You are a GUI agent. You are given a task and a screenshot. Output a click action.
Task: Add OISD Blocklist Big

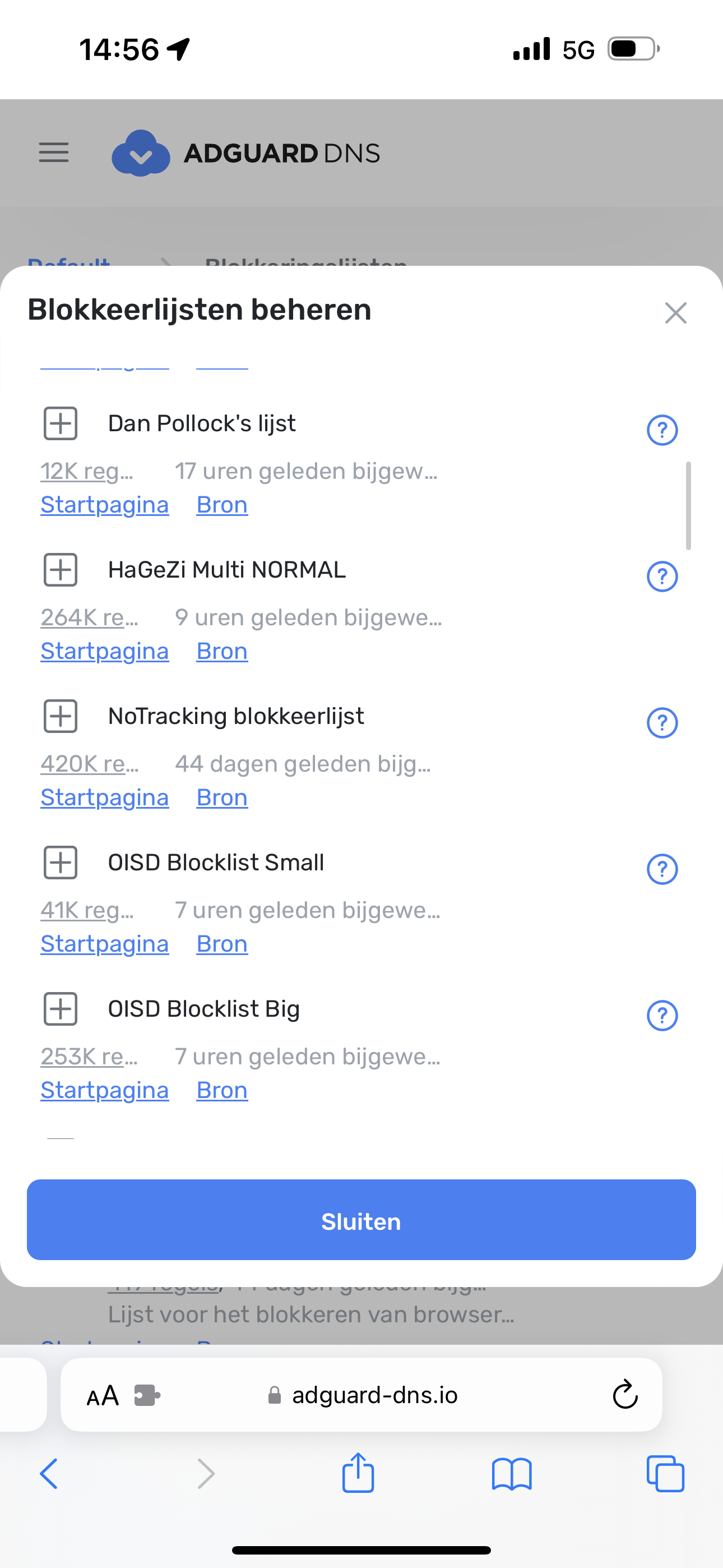(x=61, y=1009)
